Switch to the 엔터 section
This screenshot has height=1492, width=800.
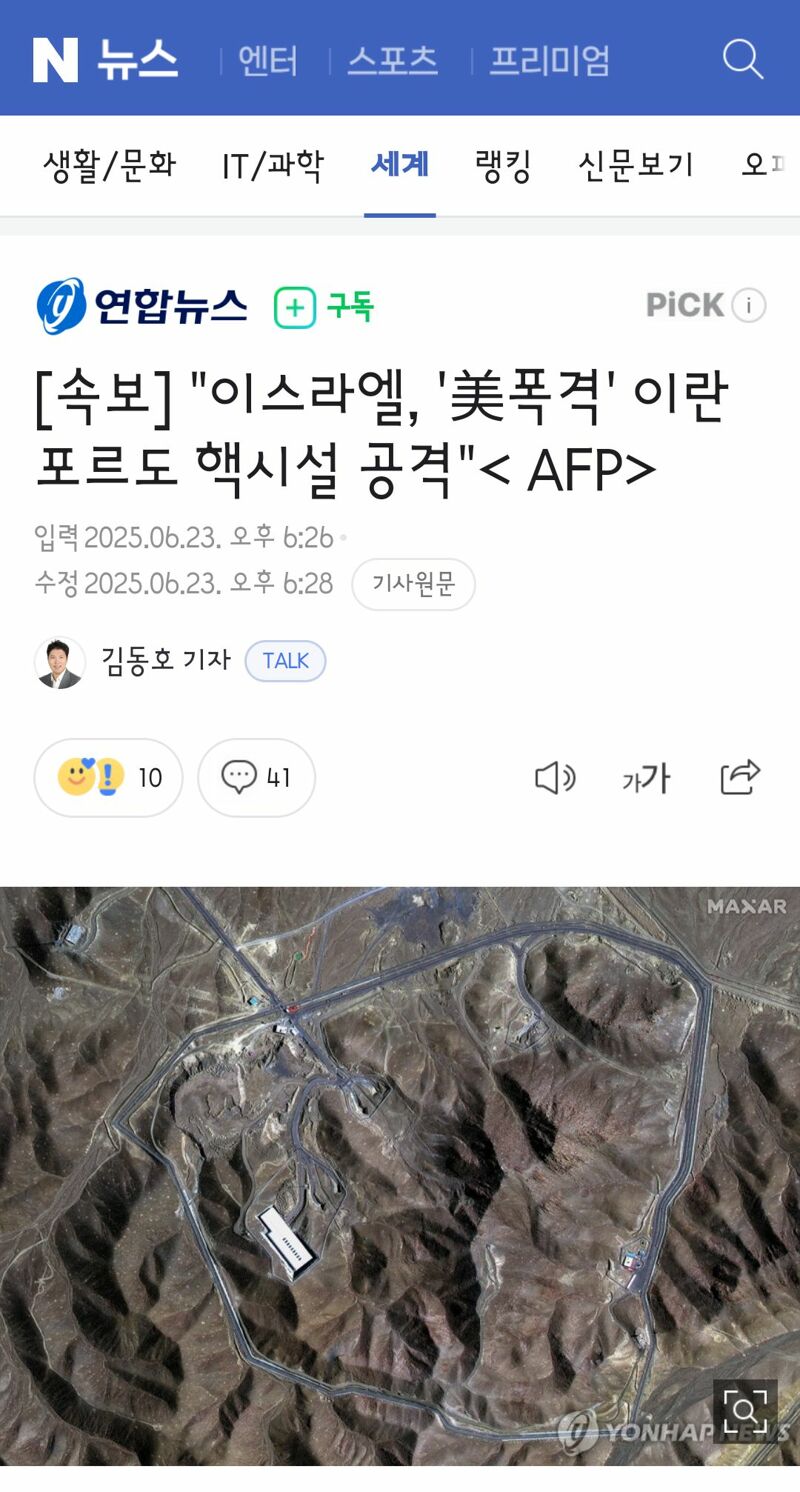pos(268,61)
